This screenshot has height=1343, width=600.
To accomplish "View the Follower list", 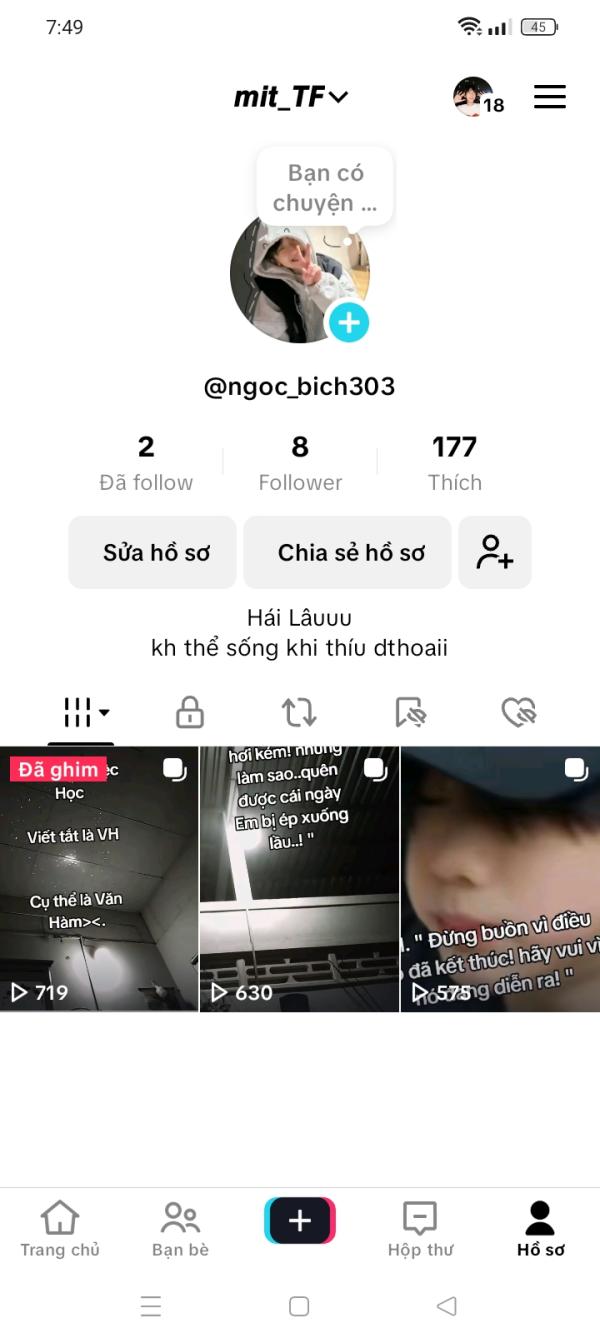I will (300, 463).
